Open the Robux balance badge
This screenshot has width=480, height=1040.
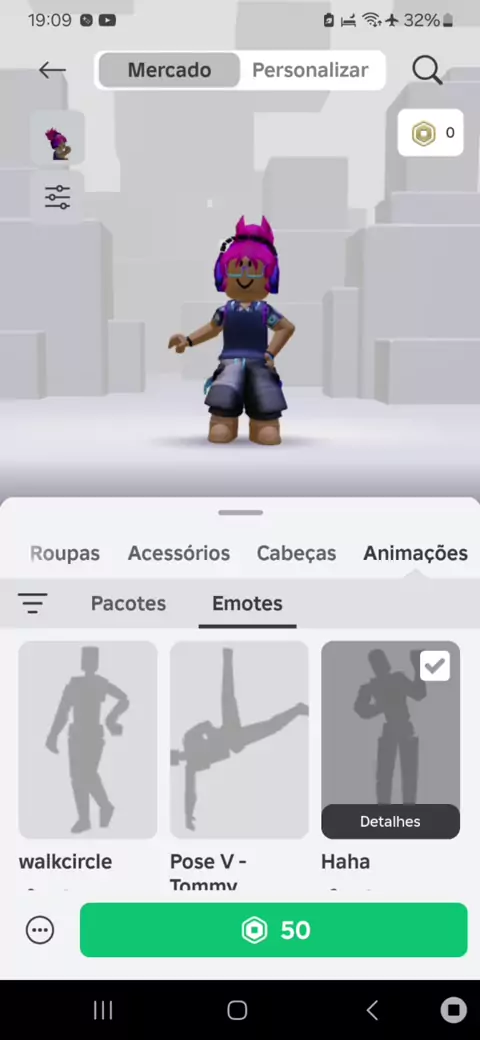tap(430, 133)
